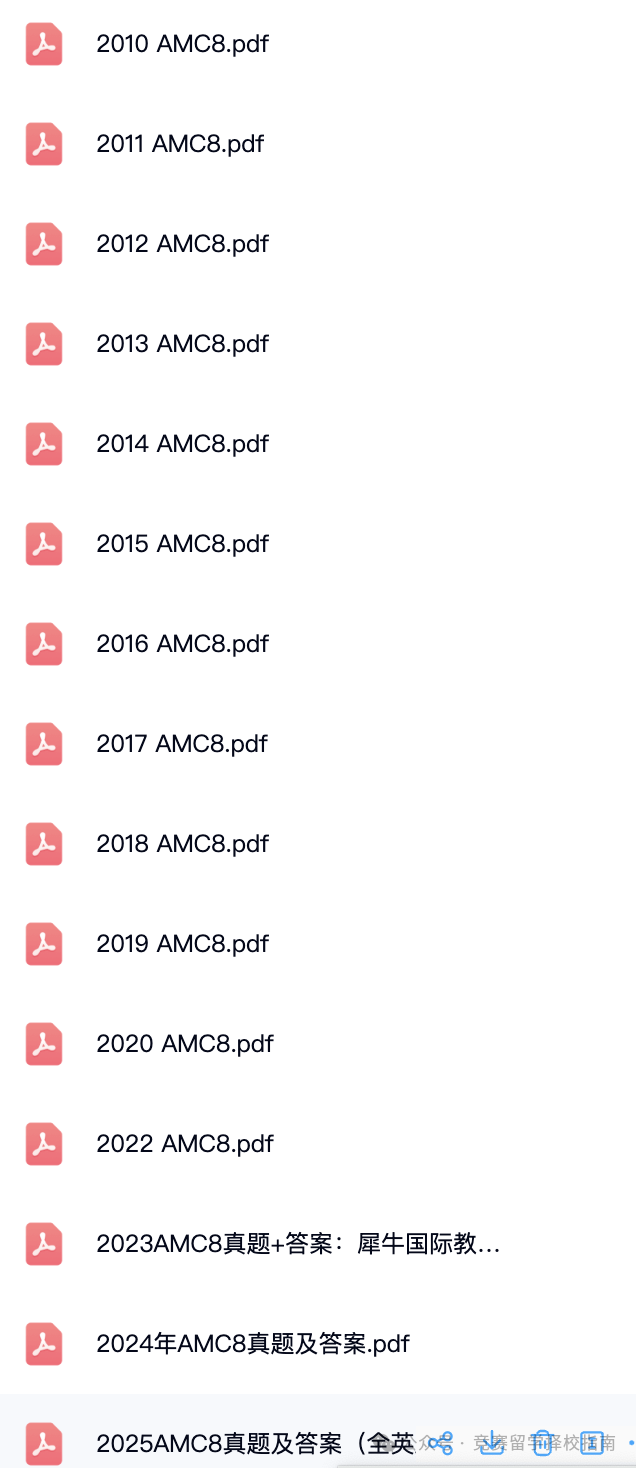
Task: Open the 2023AMC8真题+答案 file
Action: click(297, 1244)
